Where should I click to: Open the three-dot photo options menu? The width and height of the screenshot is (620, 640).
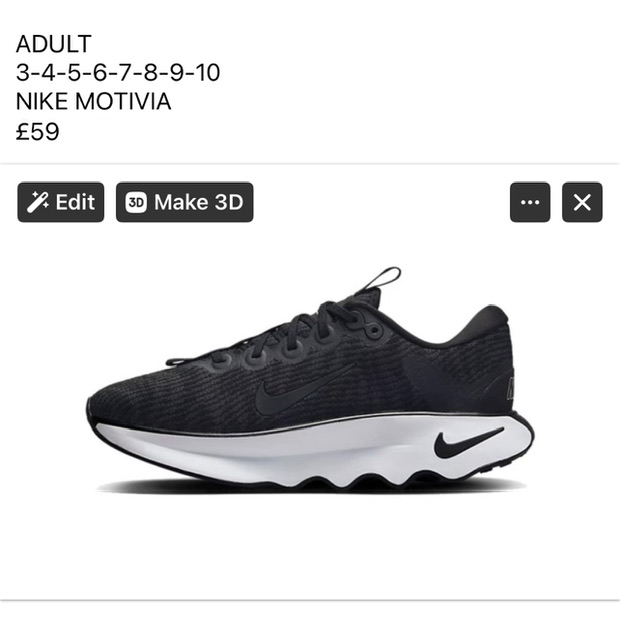(530, 202)
